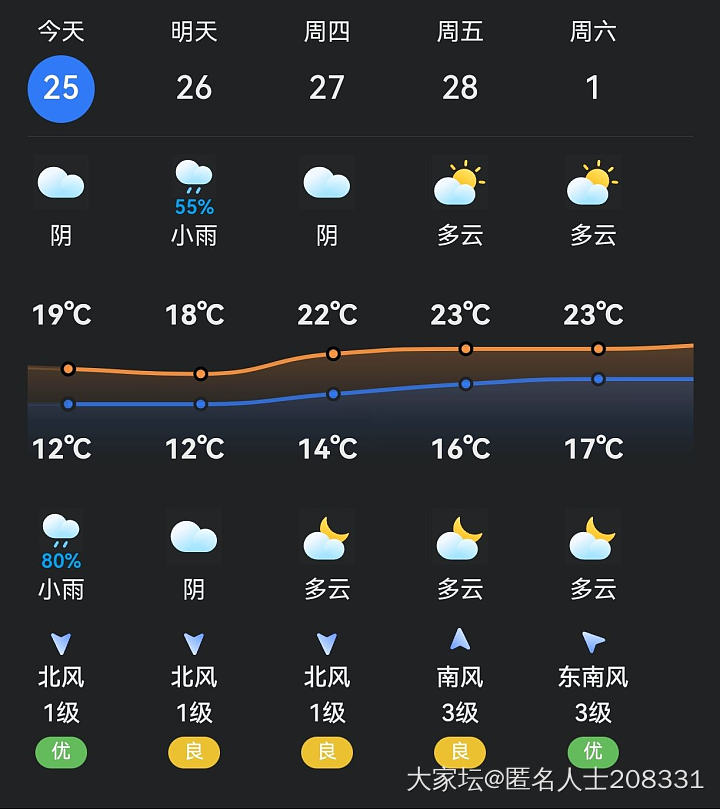Choose Friday the 28th forecast
This screenshot has width=720, height=809.
coord(460,88)
